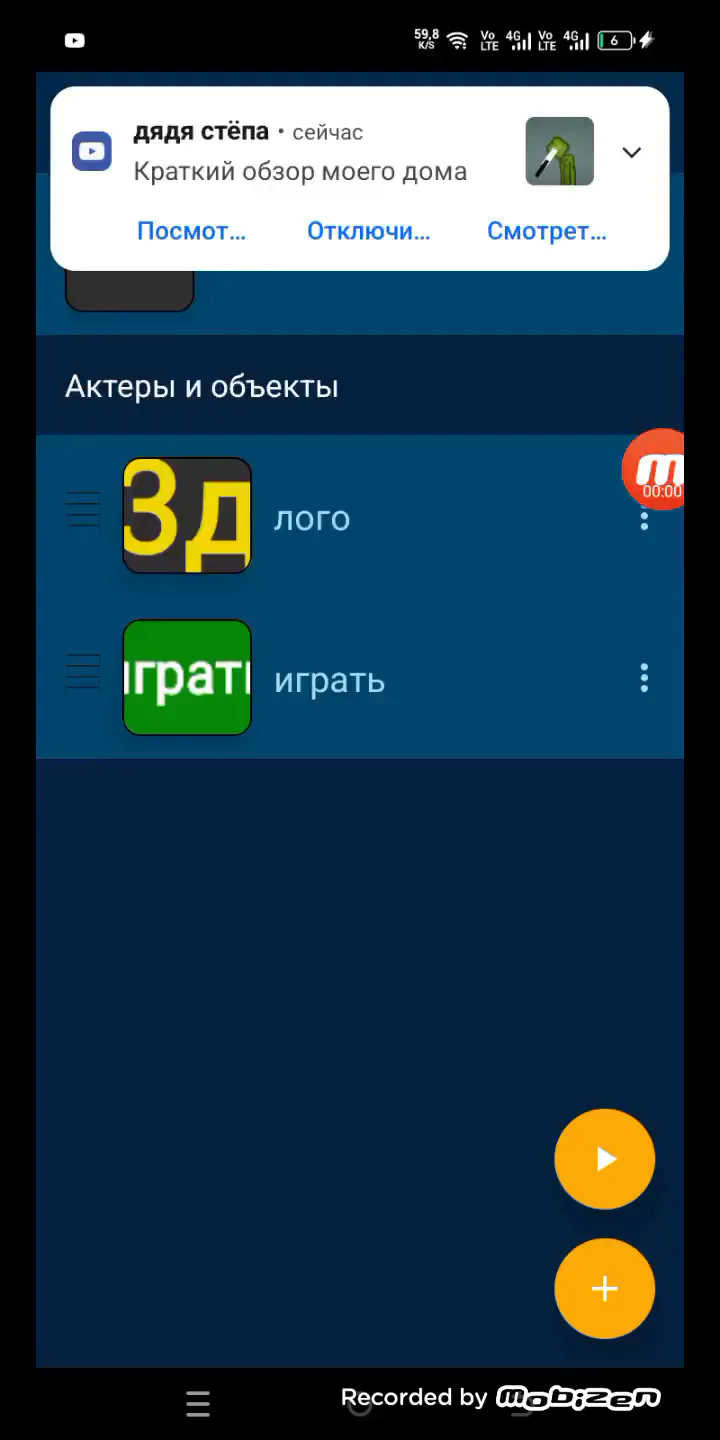Open the system recent apps menu button
The width and height of the screenshot is (720, 1440).
point(198,1404)
